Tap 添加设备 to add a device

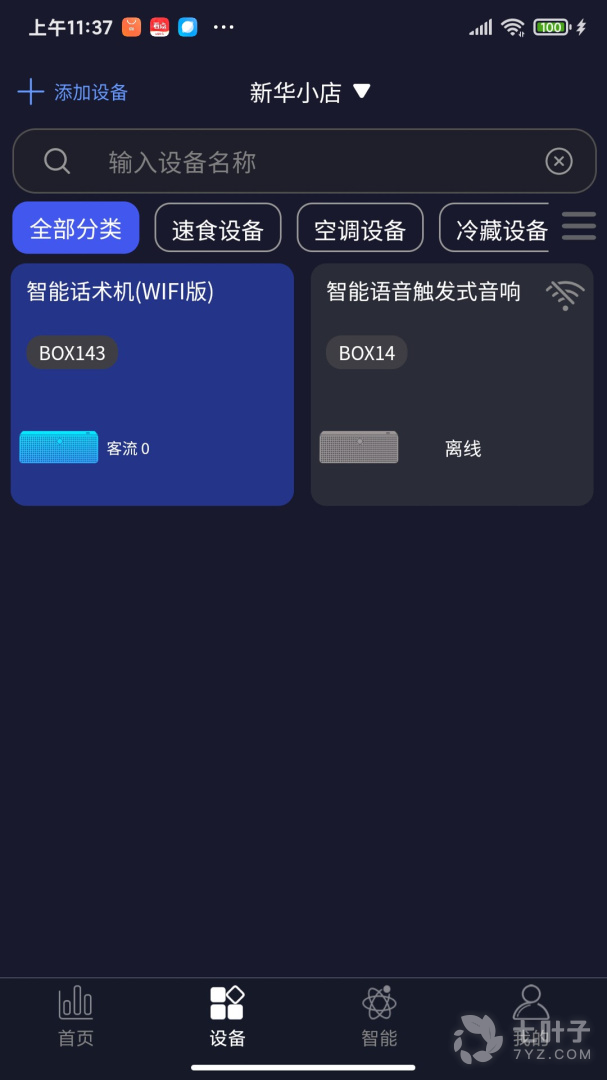tap(73, 93)
